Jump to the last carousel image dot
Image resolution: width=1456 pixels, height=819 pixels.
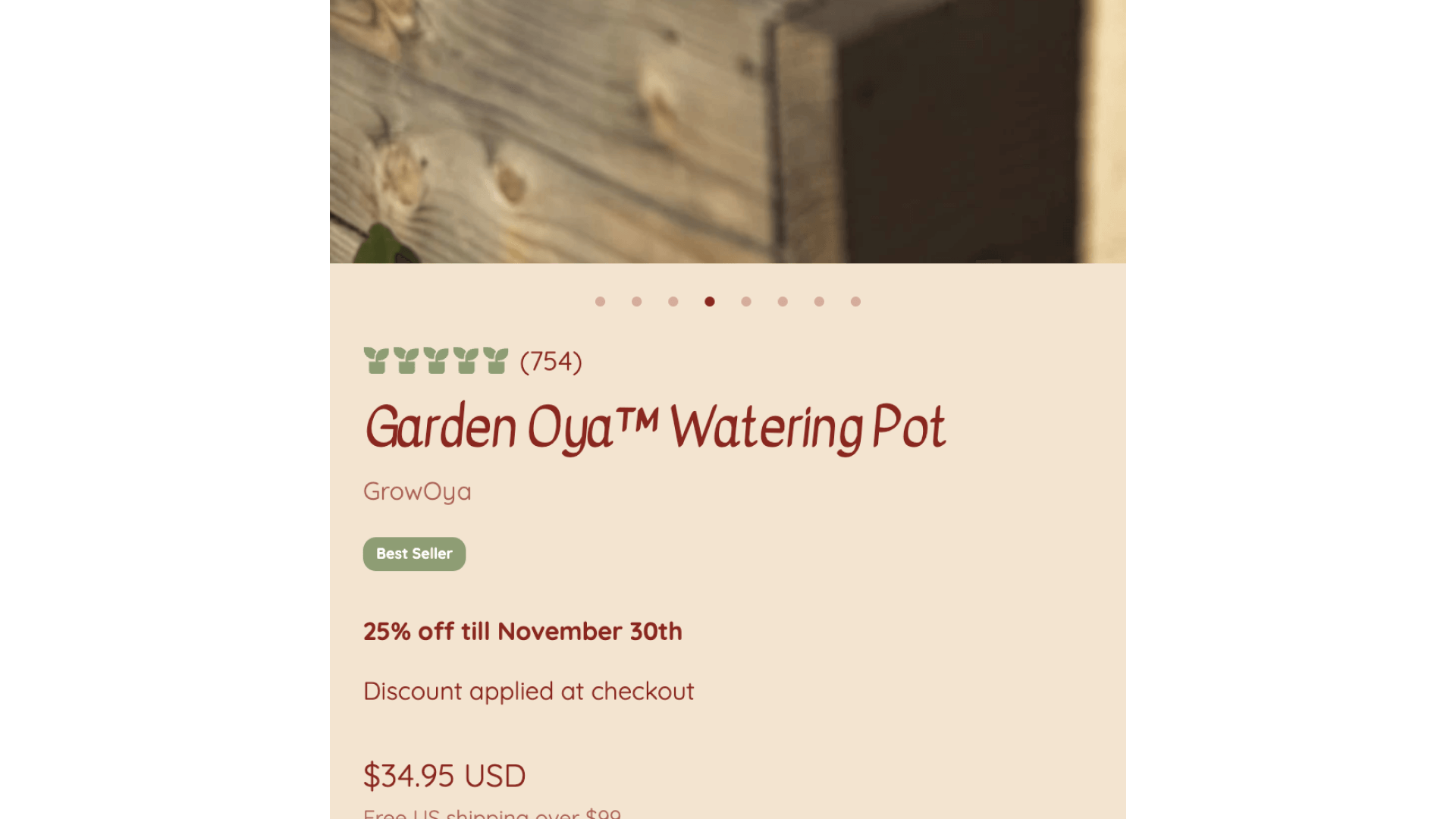pos(855,302)
